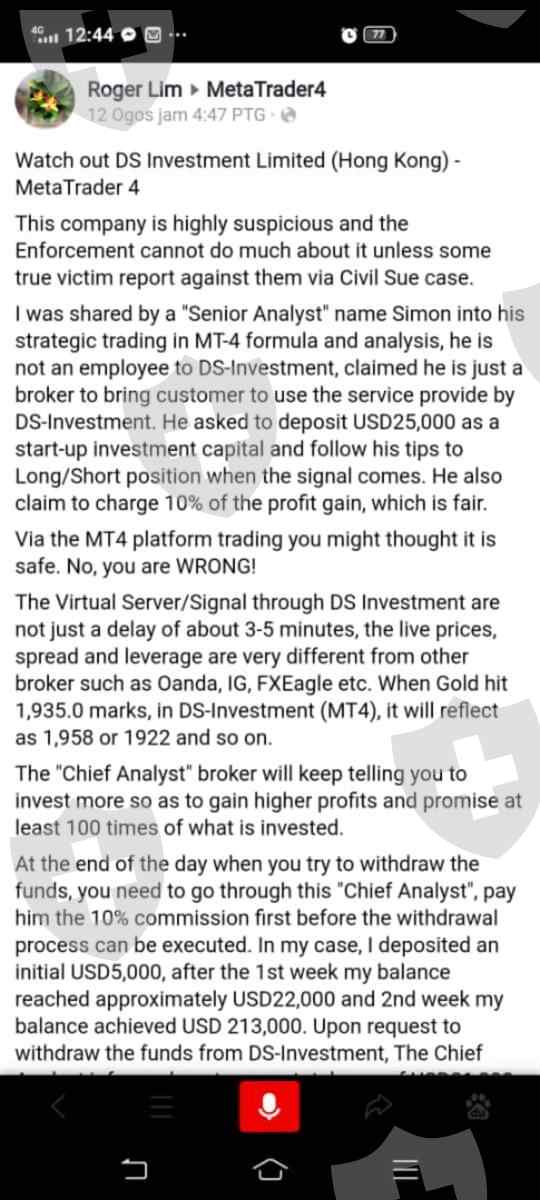This screenshot has height=1200, width=540.
Task: Open the browser menu lines icon
Action: [164, 1107]
